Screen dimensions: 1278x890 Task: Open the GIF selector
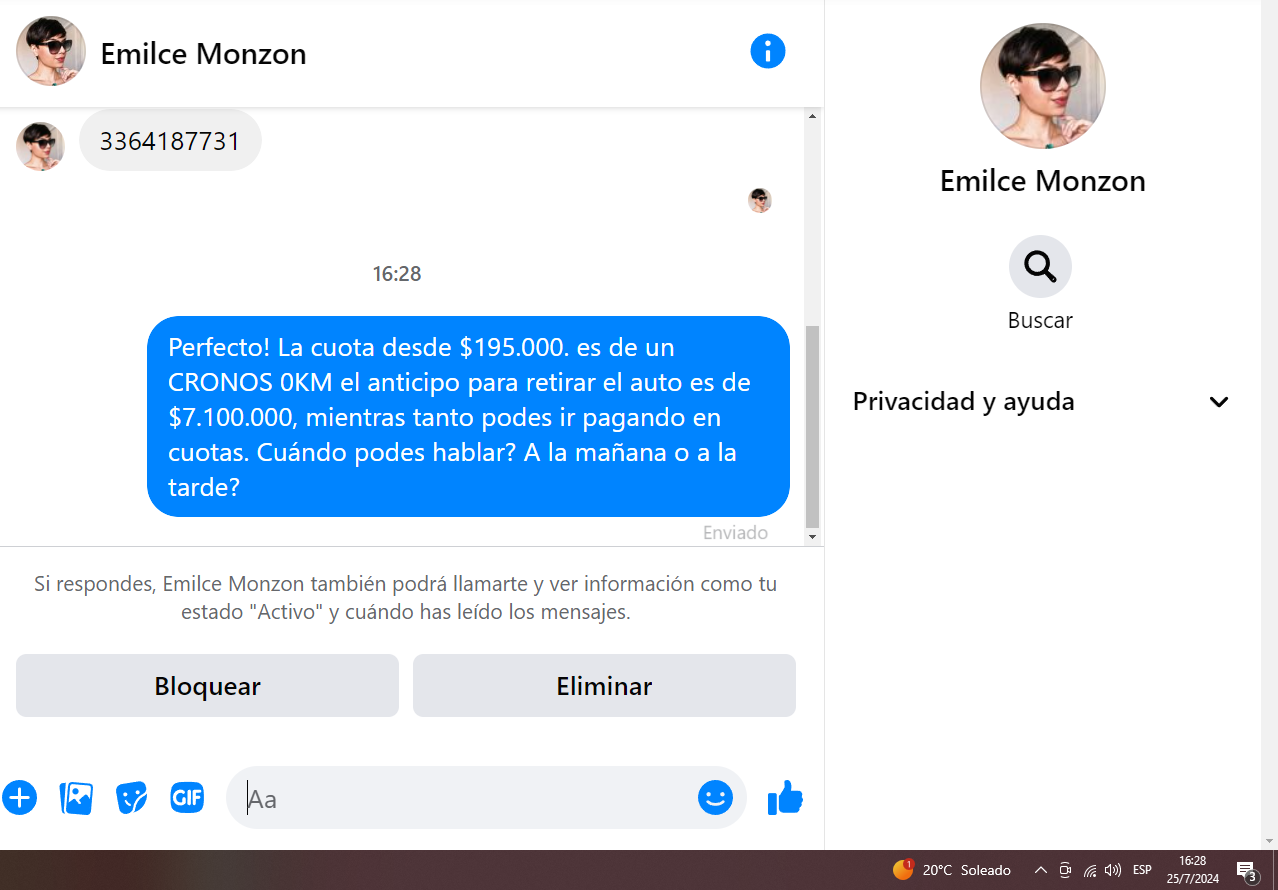(187, 798)
